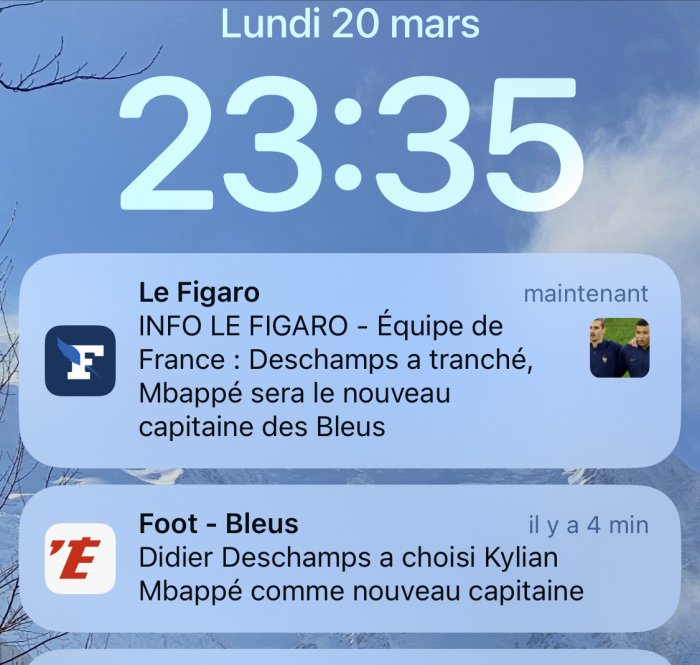Open the Foot - Bleus notification from L'Équipe

click(350, 558)
